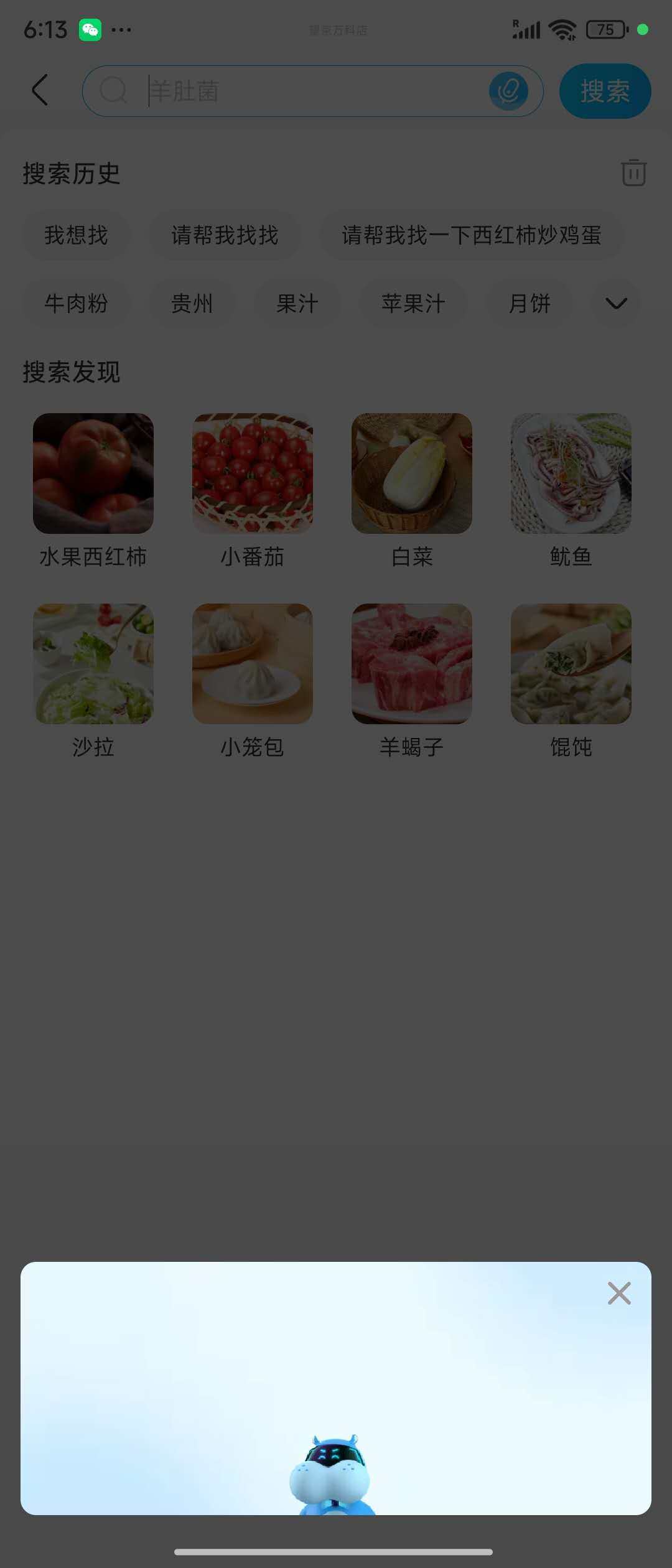The image size is (672, 1568).
Task: Tap the 搜索 search button
Action: coord(604,91)
